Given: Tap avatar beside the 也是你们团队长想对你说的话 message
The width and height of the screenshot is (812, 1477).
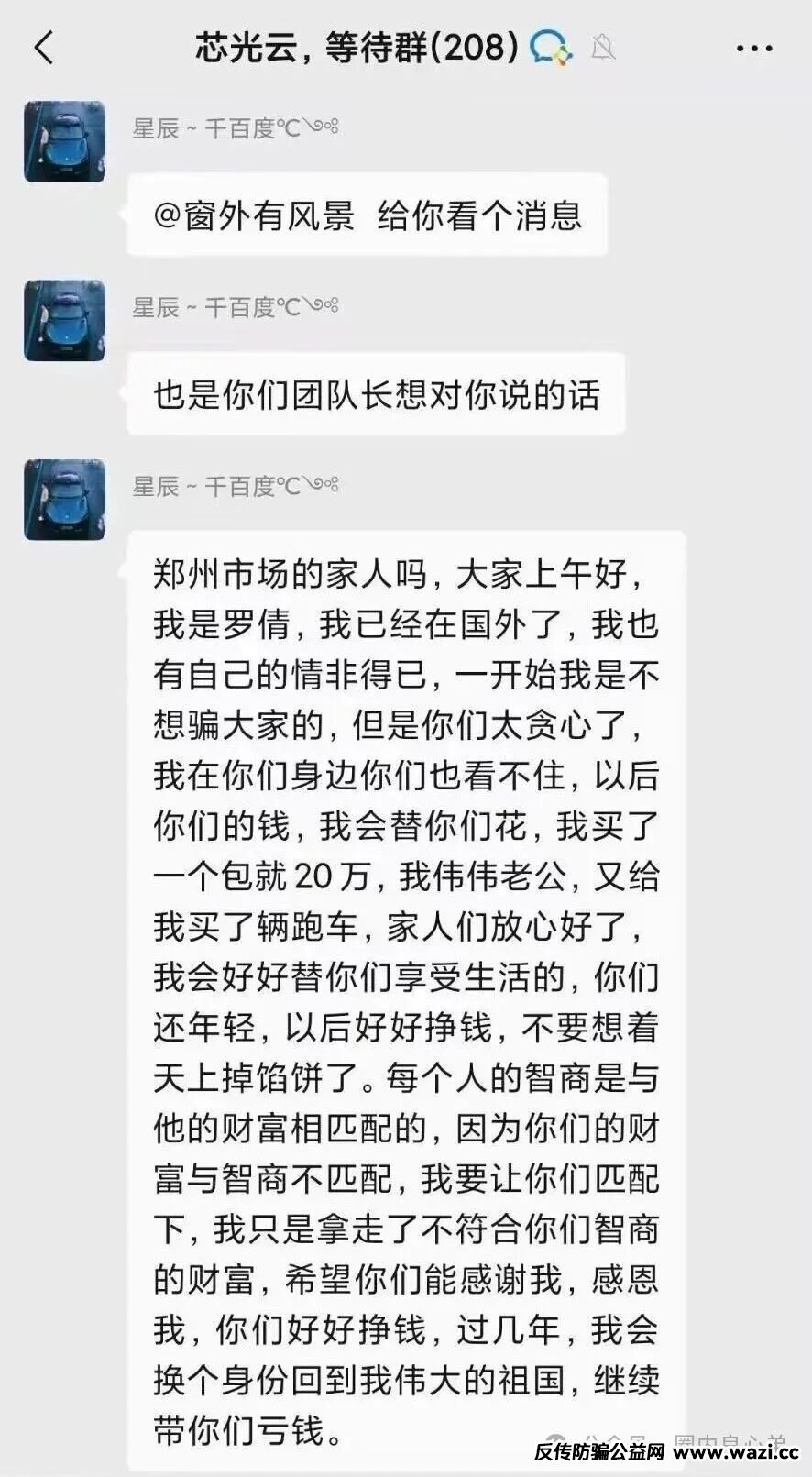Looking at the screenshot, I should click(64, 320).
